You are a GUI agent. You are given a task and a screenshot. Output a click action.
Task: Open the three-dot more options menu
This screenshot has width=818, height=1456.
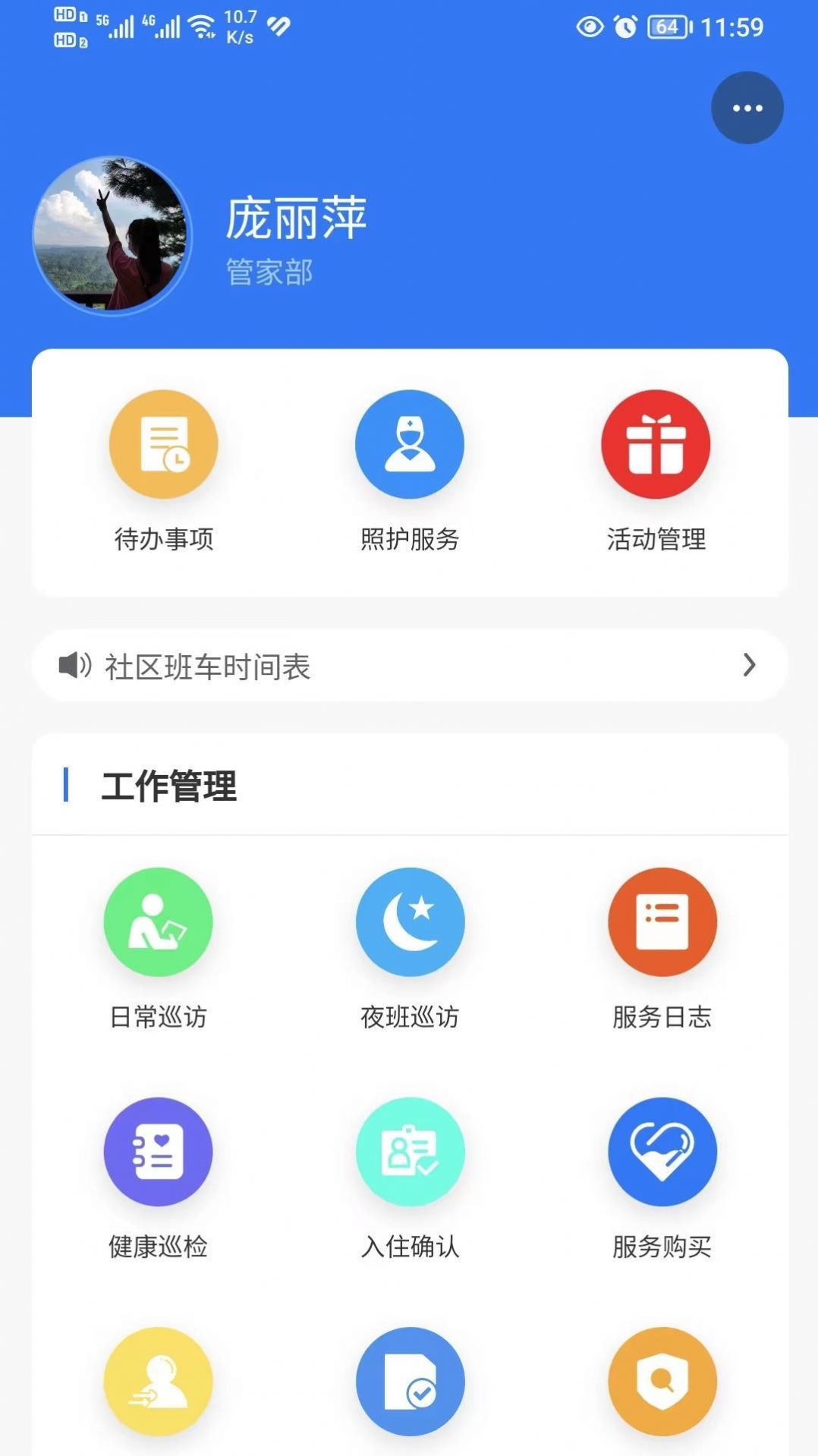tap(747, 107)
